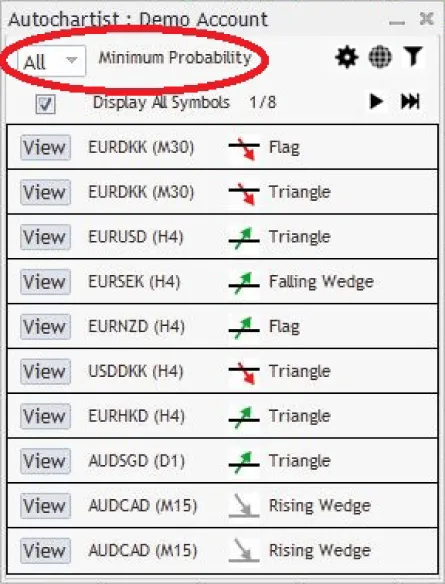Minimize the Autochartist panel

pyautogui.click(x=397, y=22)
